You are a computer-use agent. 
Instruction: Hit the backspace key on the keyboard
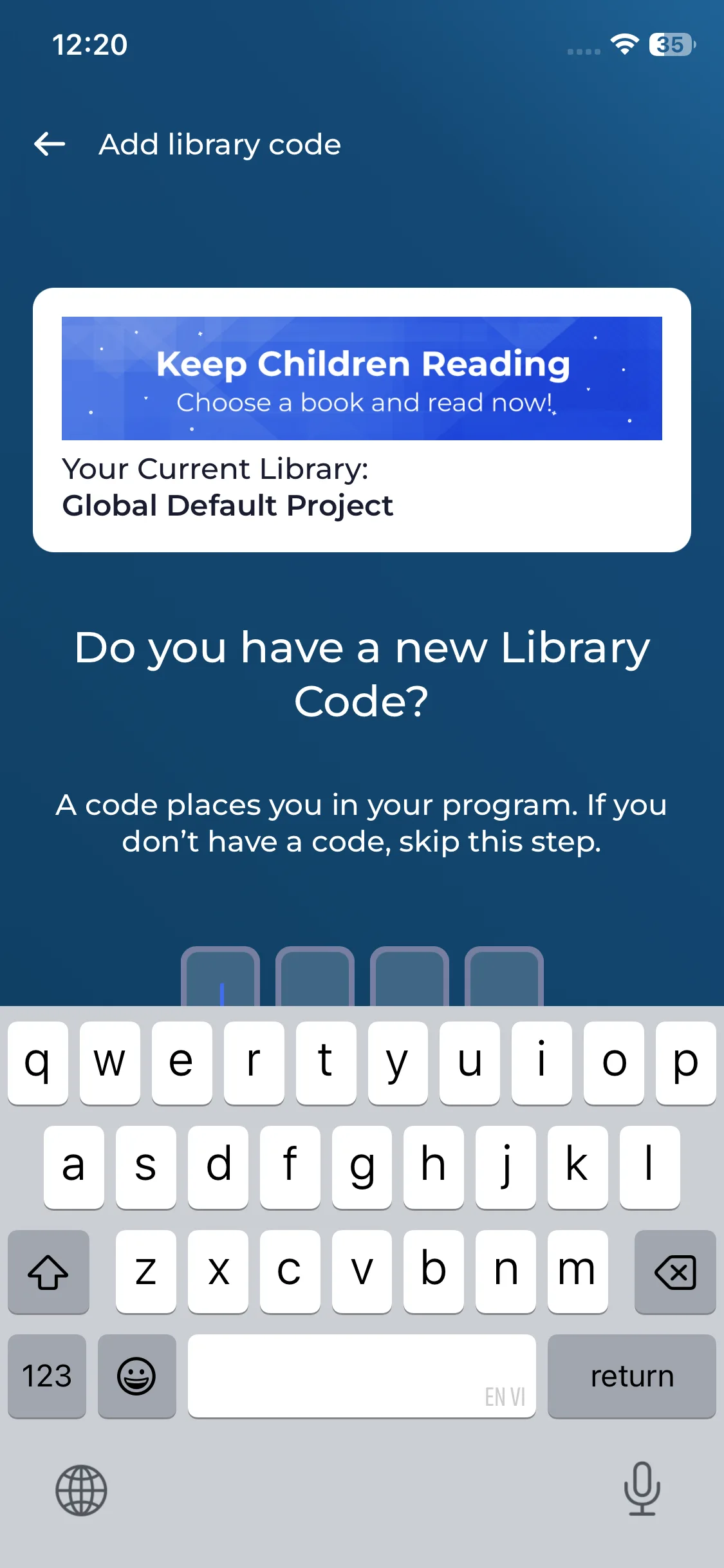tap(674, 1272)
